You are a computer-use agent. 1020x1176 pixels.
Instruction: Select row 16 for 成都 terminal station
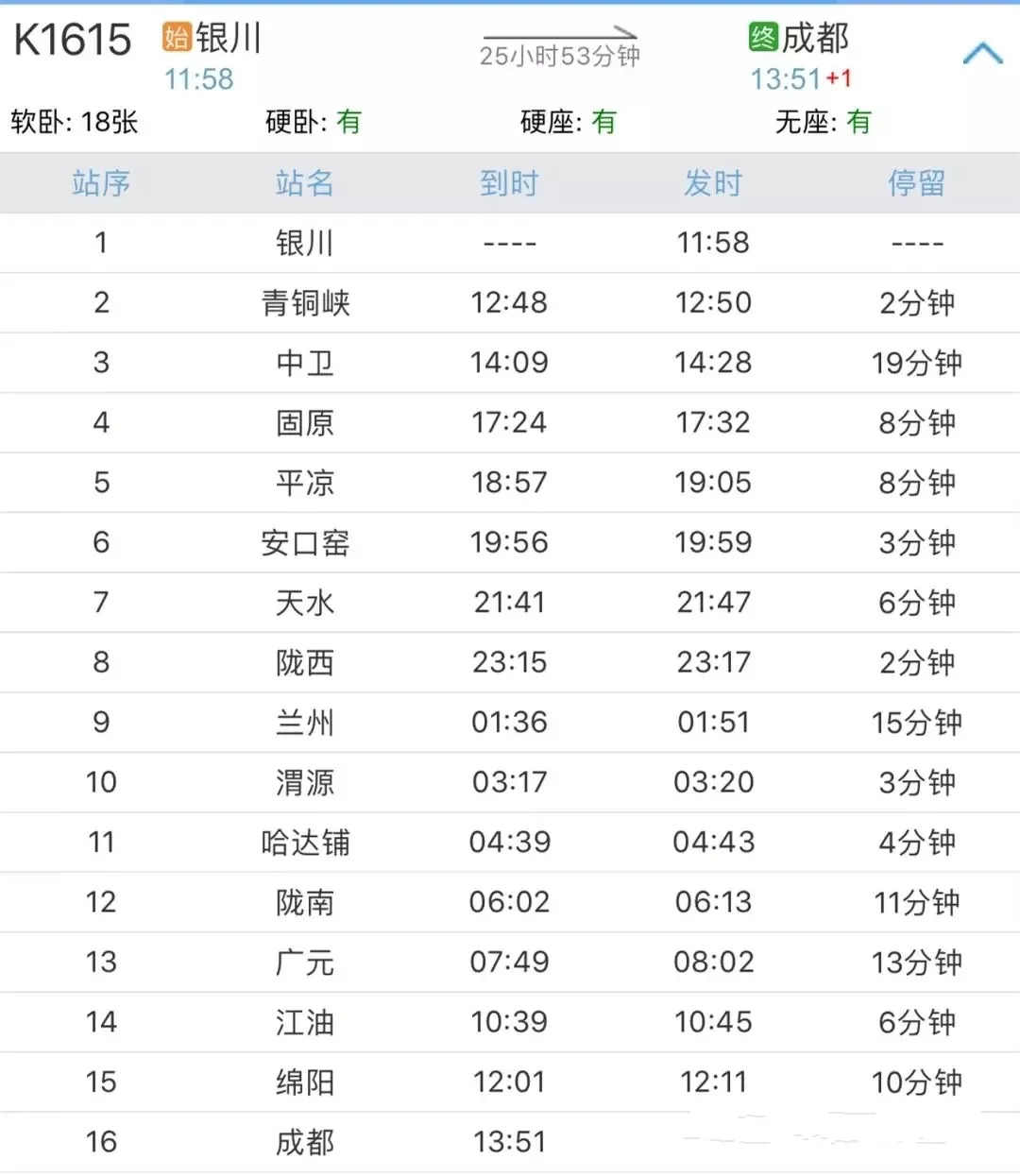[302, 1141]
